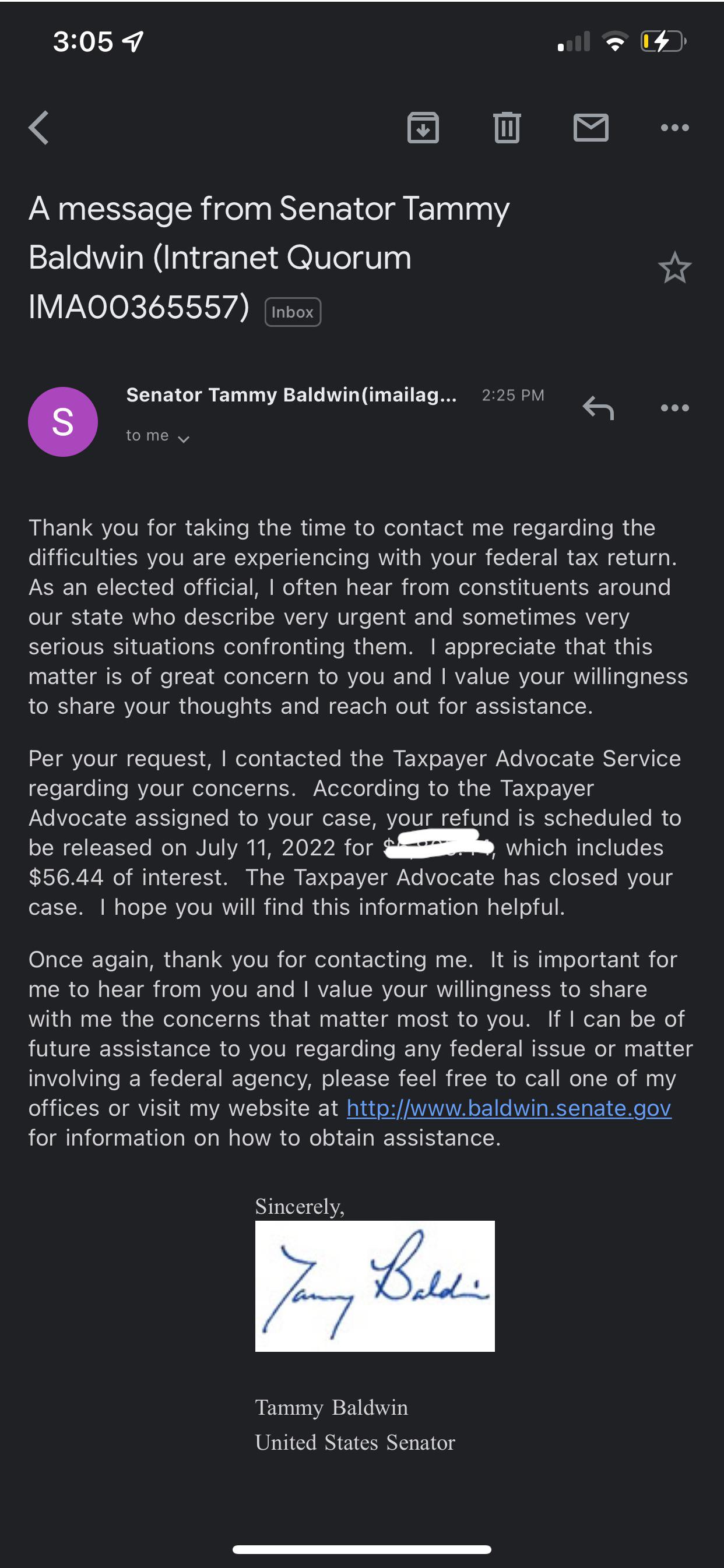Delete this email with the trash icon
The height and width of the screenshot is (1568, 724).
tap(507, 128)
